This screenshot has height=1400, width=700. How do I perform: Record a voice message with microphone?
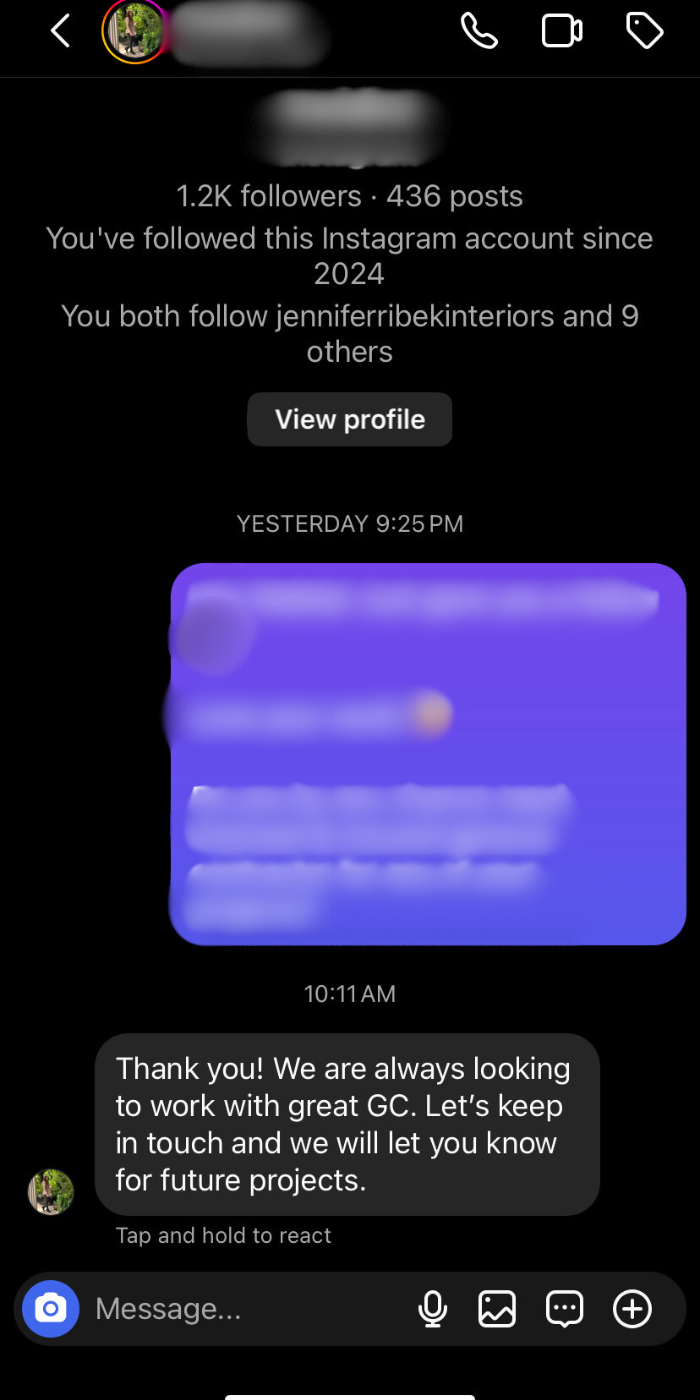(432, 1308)
